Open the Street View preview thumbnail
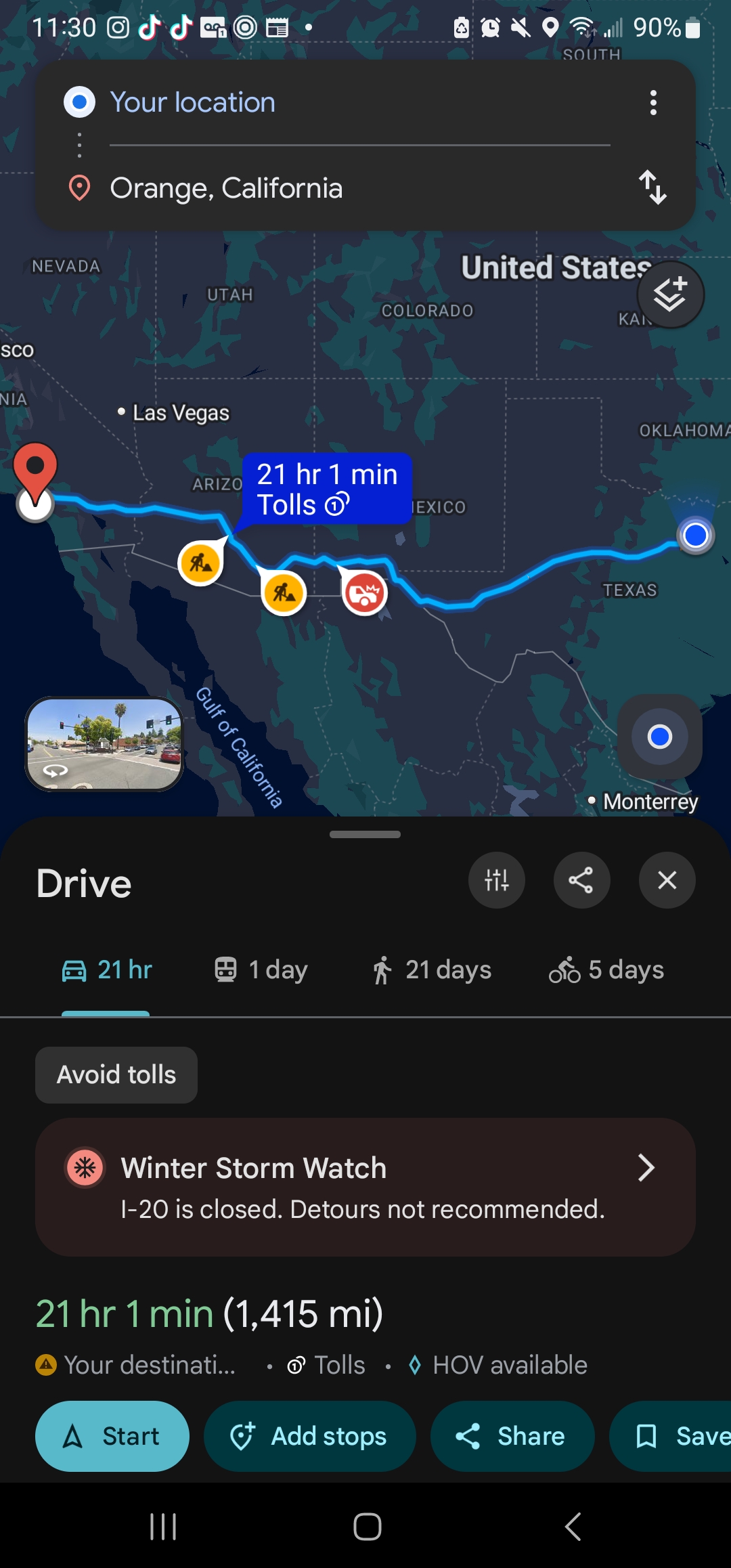Image resolution: width=731 pixels, height=1568 pixels. tap(104, 743)
